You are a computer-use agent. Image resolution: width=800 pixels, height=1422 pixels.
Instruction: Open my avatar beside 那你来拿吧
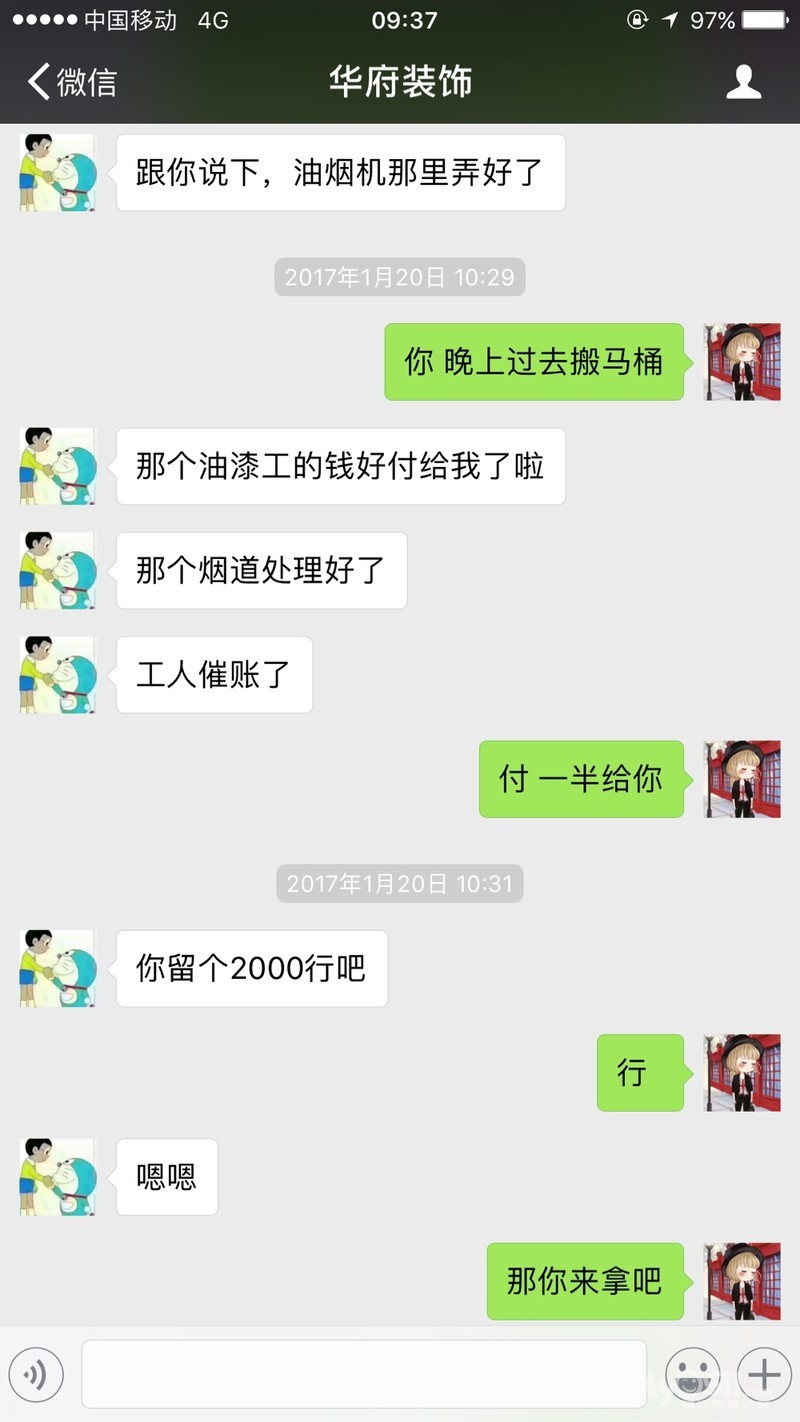(742, 1281)
